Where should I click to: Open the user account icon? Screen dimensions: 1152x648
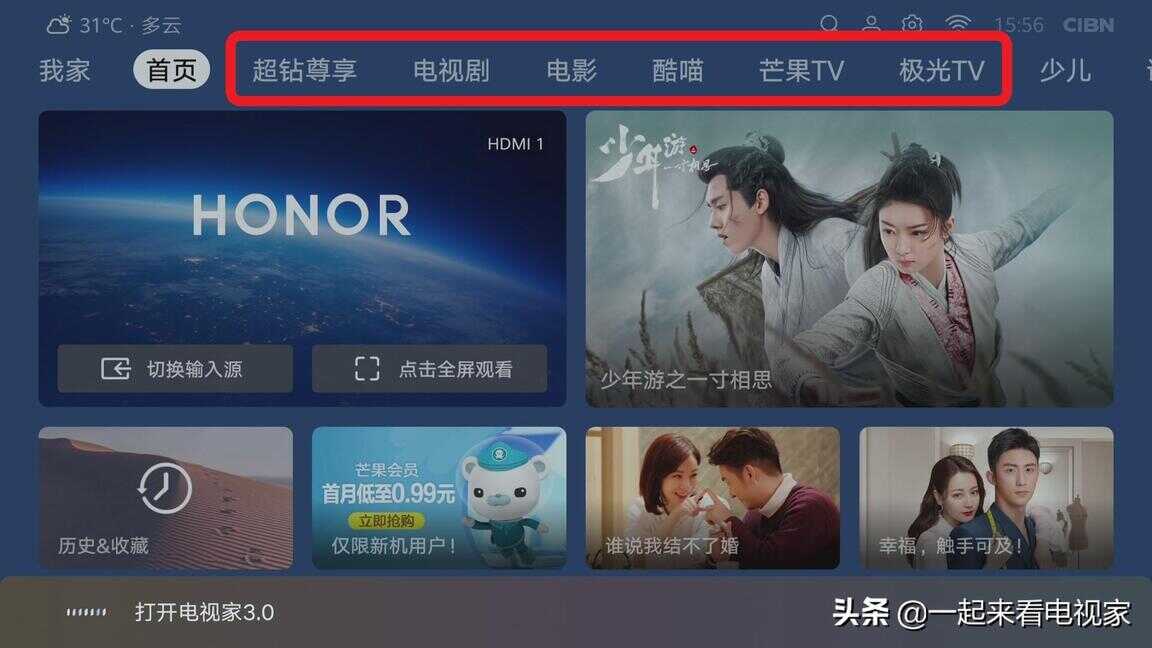click(x=871, y=24)
